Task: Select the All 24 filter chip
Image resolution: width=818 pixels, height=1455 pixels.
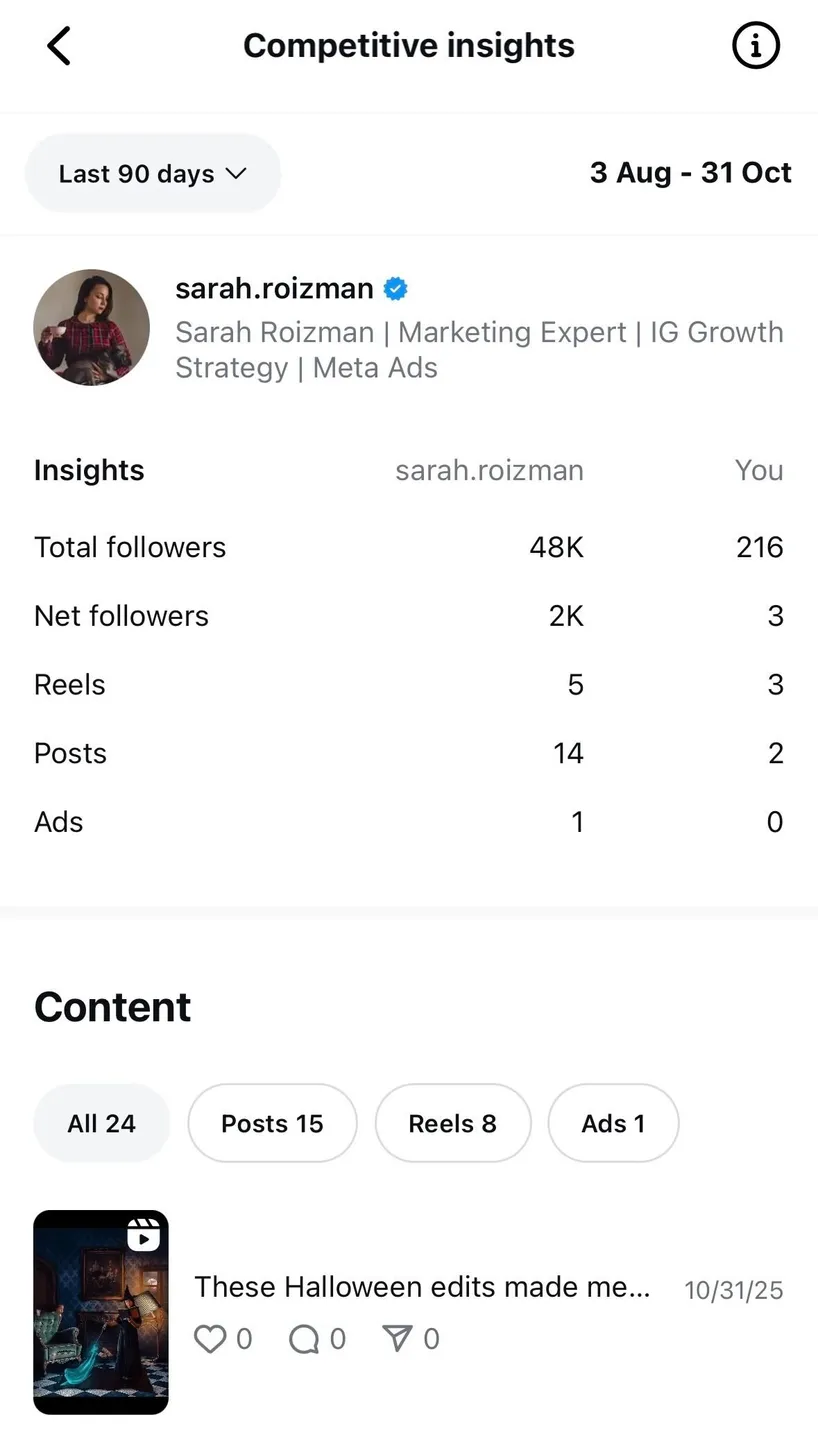Action: [101, 1123]
